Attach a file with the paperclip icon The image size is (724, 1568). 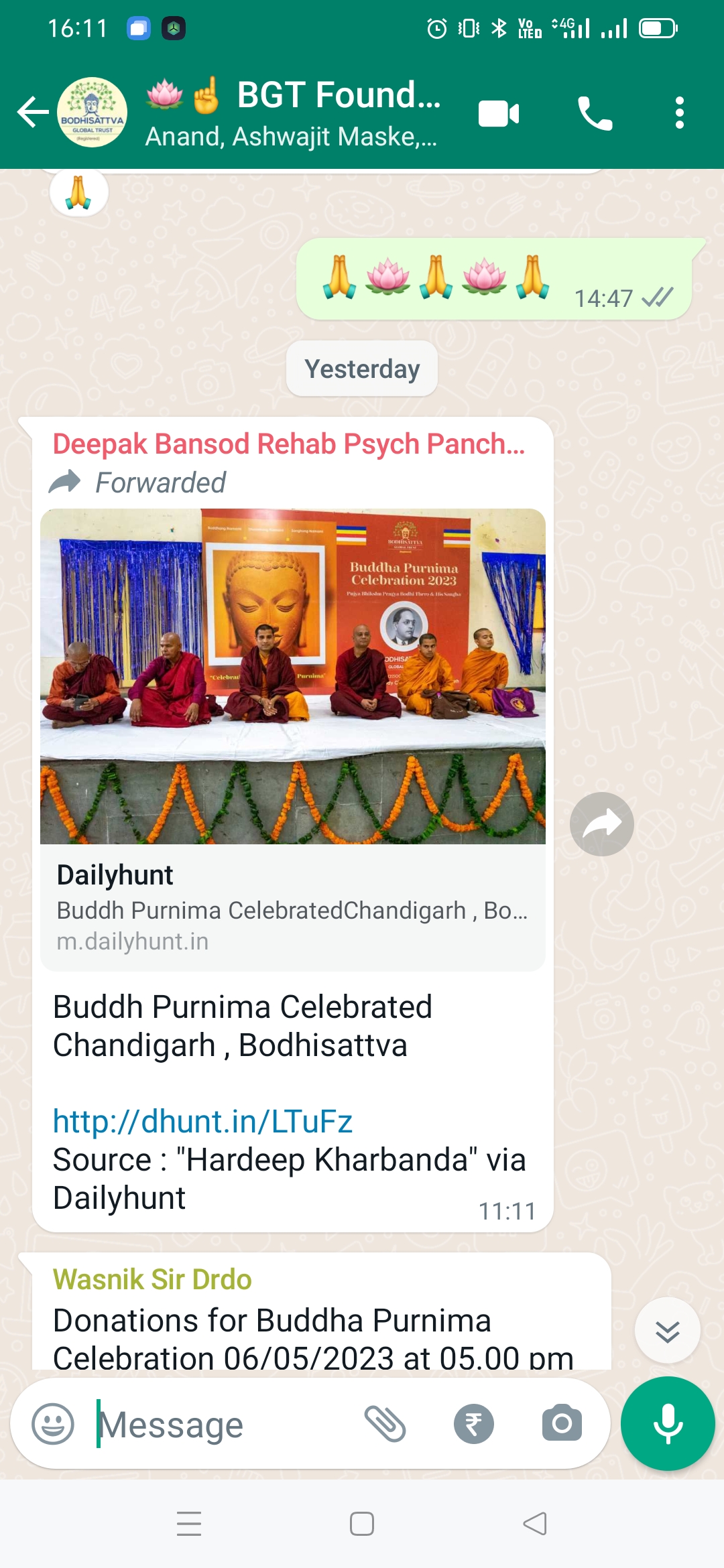click(385, 1424)
